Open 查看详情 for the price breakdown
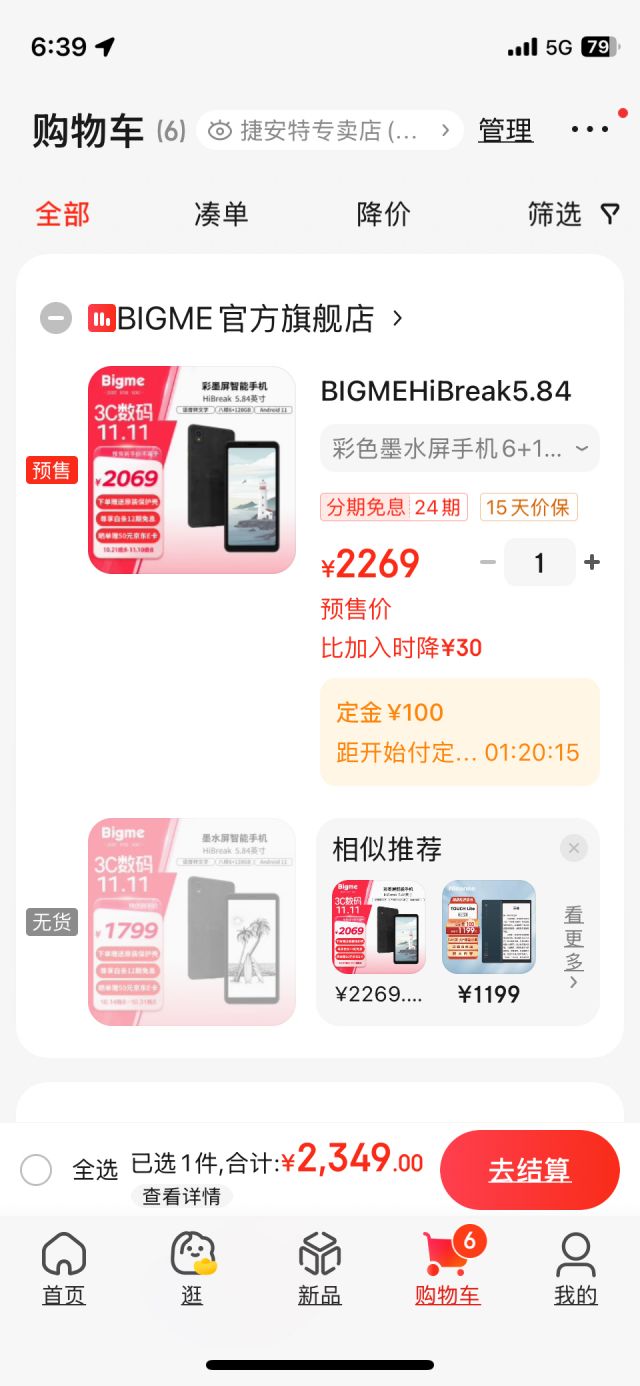Screen dimensions: 640x1386 click(181, 1196)
